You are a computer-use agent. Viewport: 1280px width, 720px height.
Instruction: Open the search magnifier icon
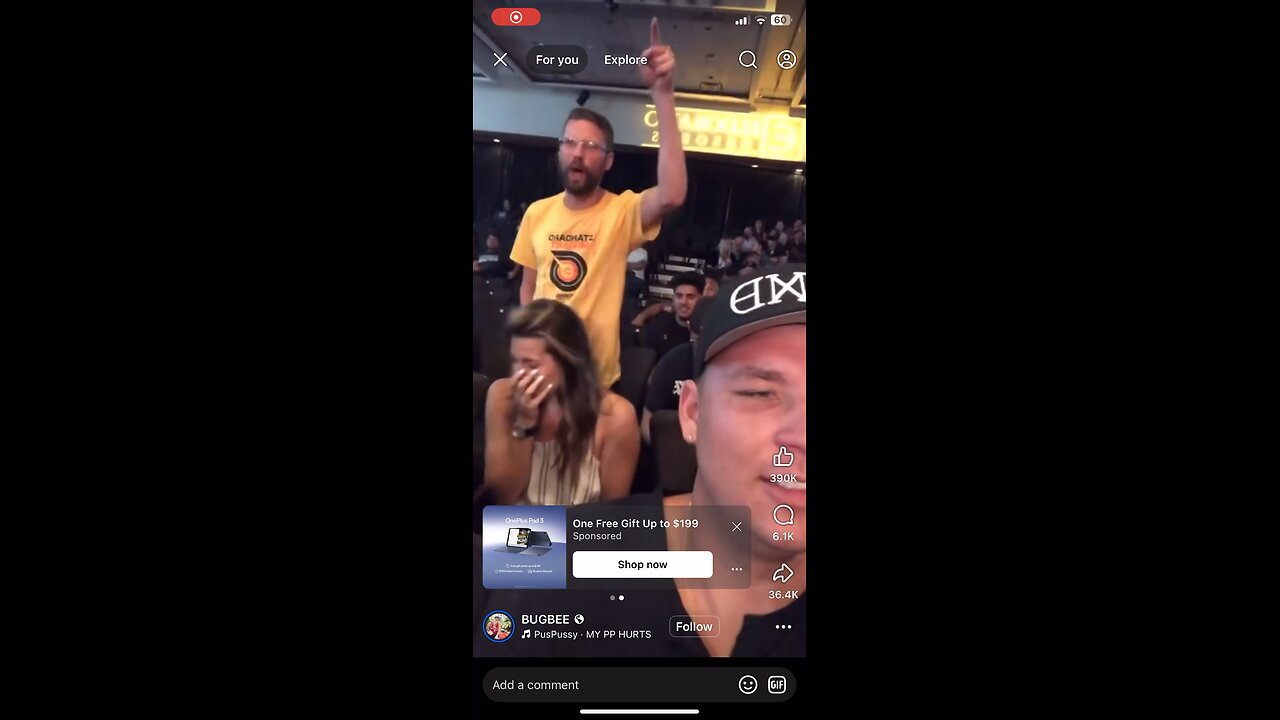tap(747, 60)
